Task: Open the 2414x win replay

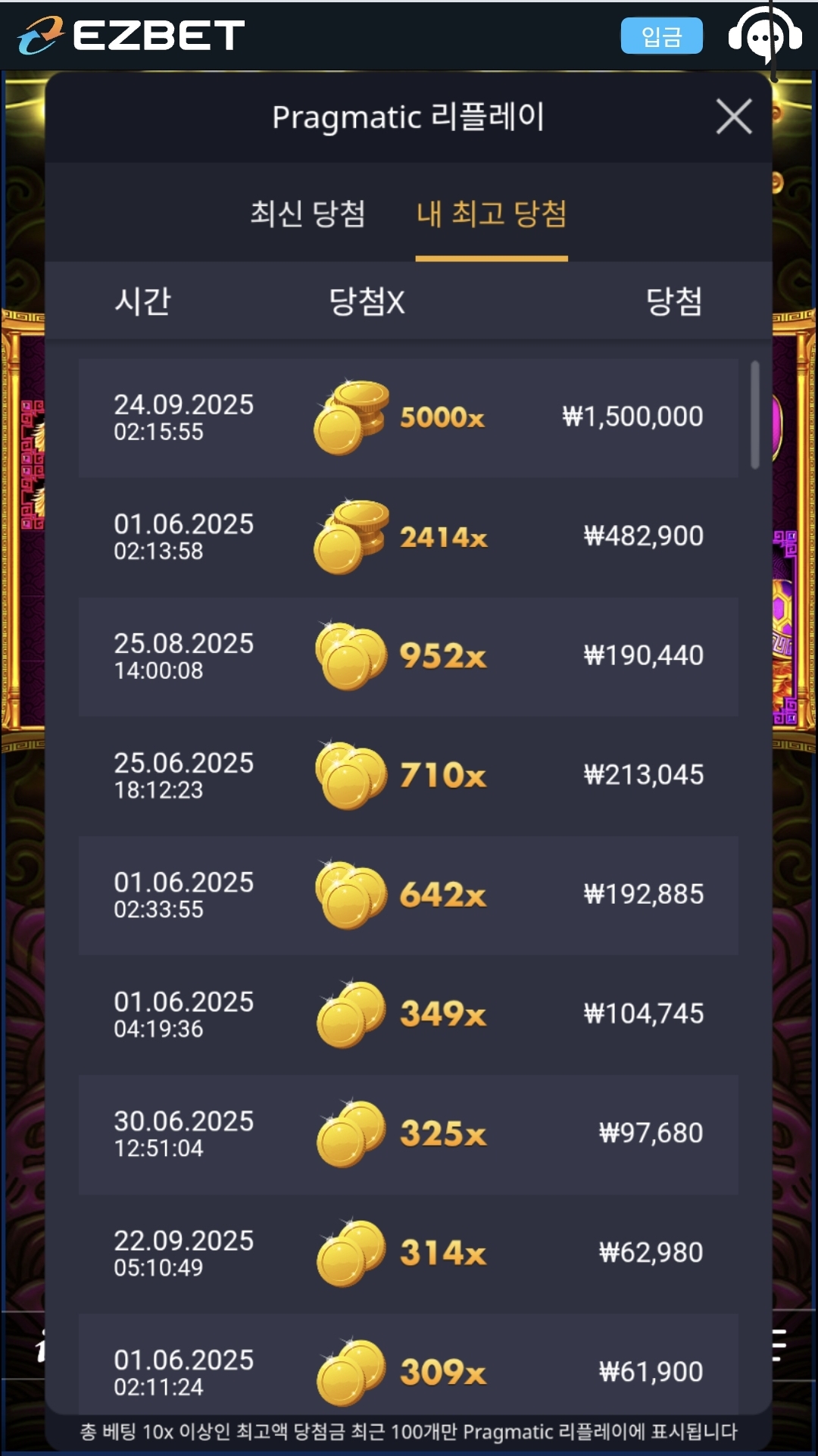Action: [408, 537]
